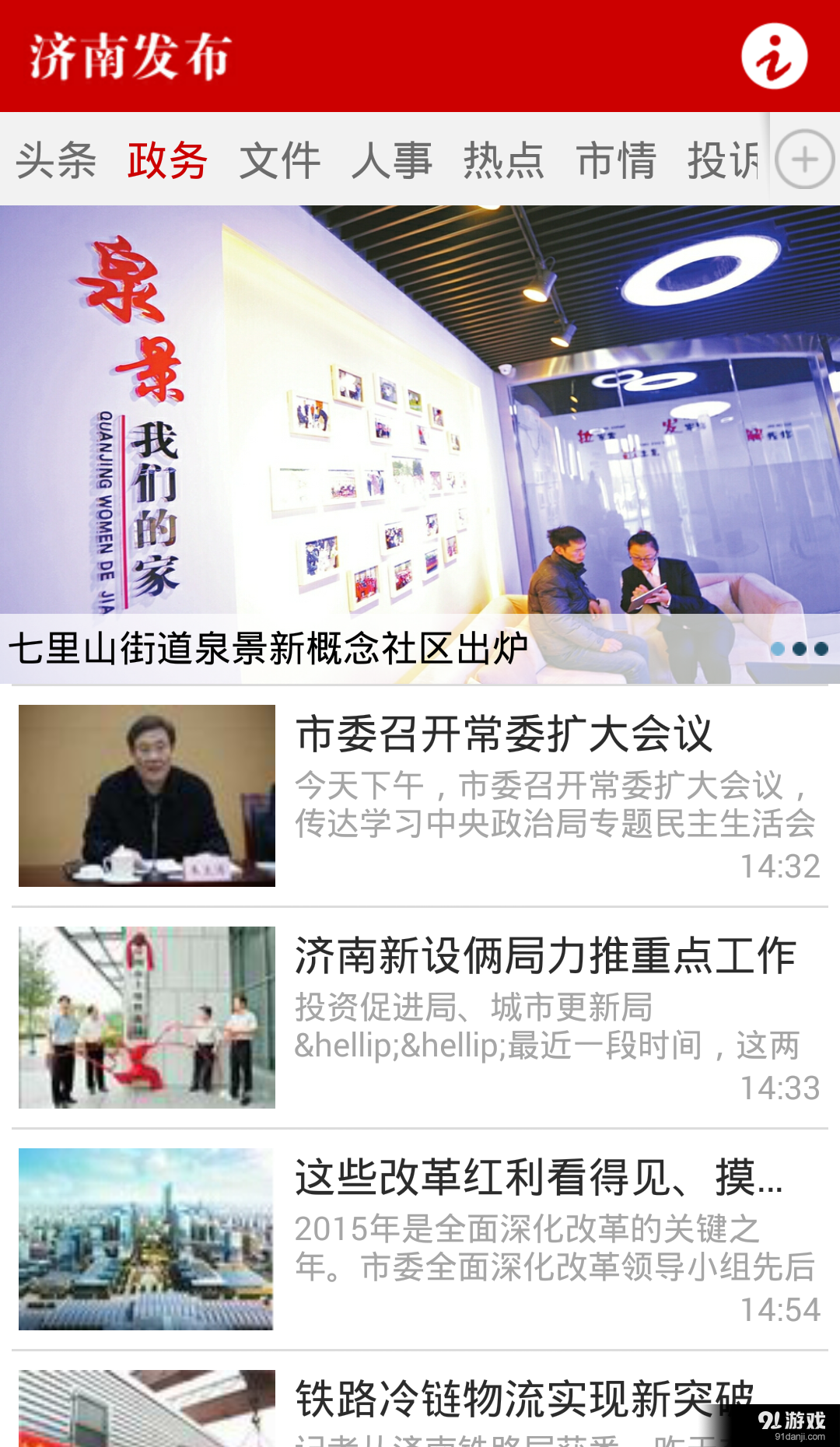Tap the banner page indicator dots

(x=799, y=649)
